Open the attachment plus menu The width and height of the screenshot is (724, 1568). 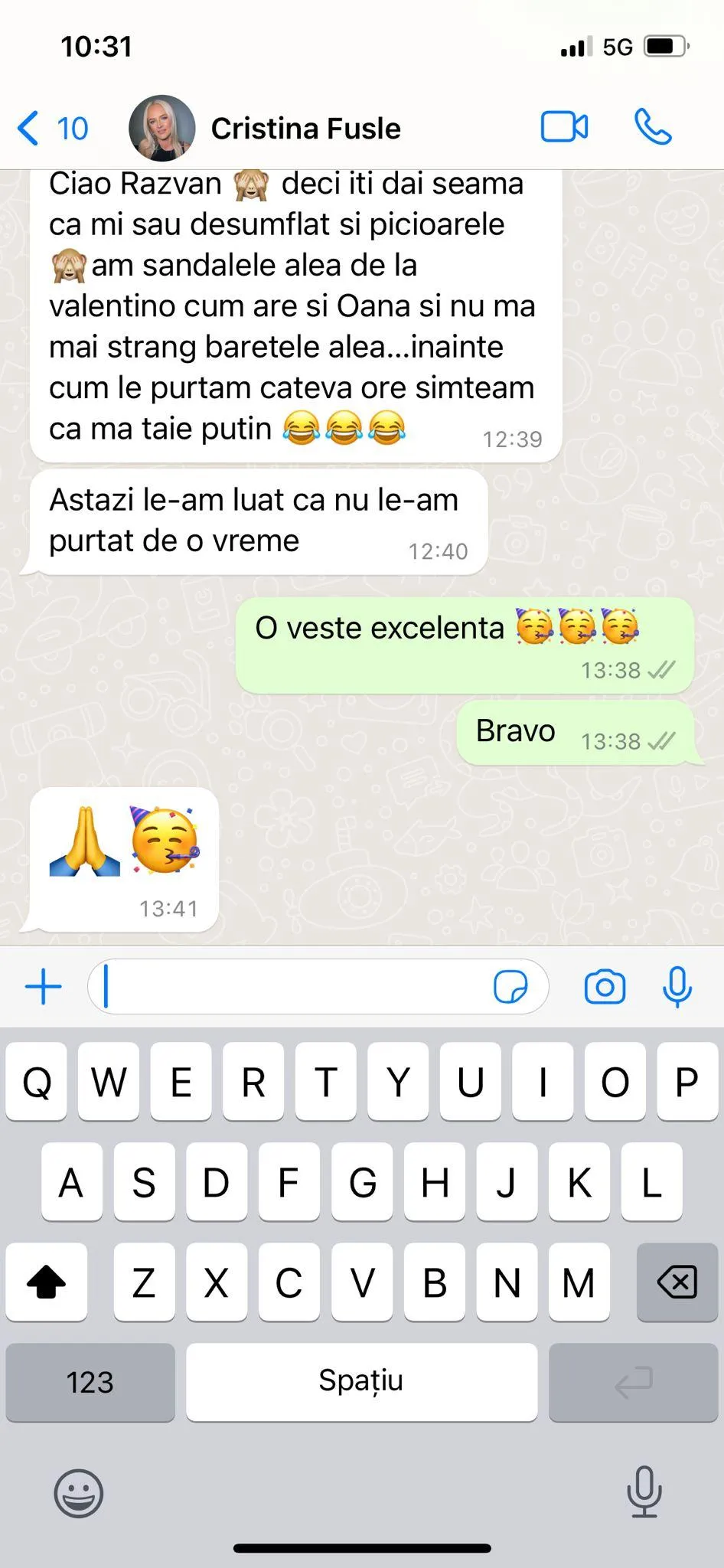(44, 986)
